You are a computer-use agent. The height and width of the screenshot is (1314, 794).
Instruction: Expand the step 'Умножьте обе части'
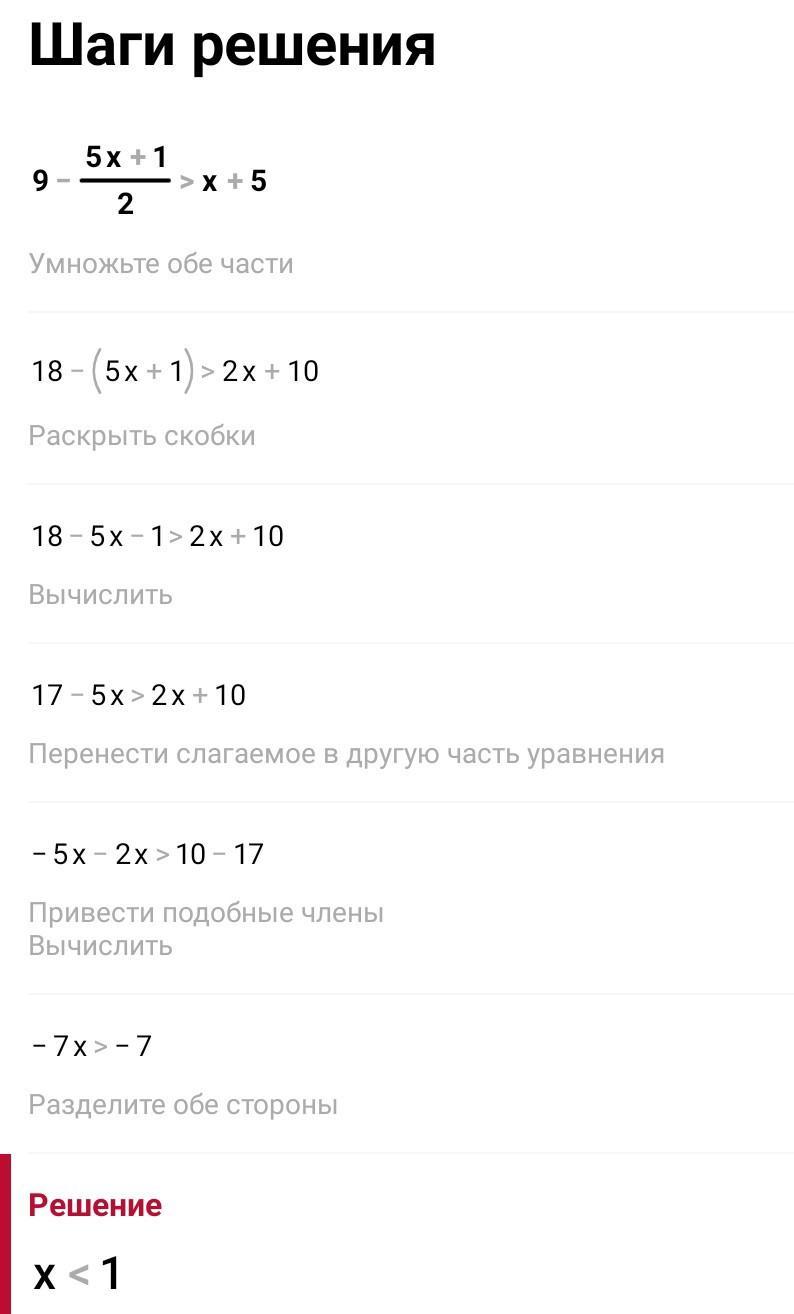coord(161,264)
